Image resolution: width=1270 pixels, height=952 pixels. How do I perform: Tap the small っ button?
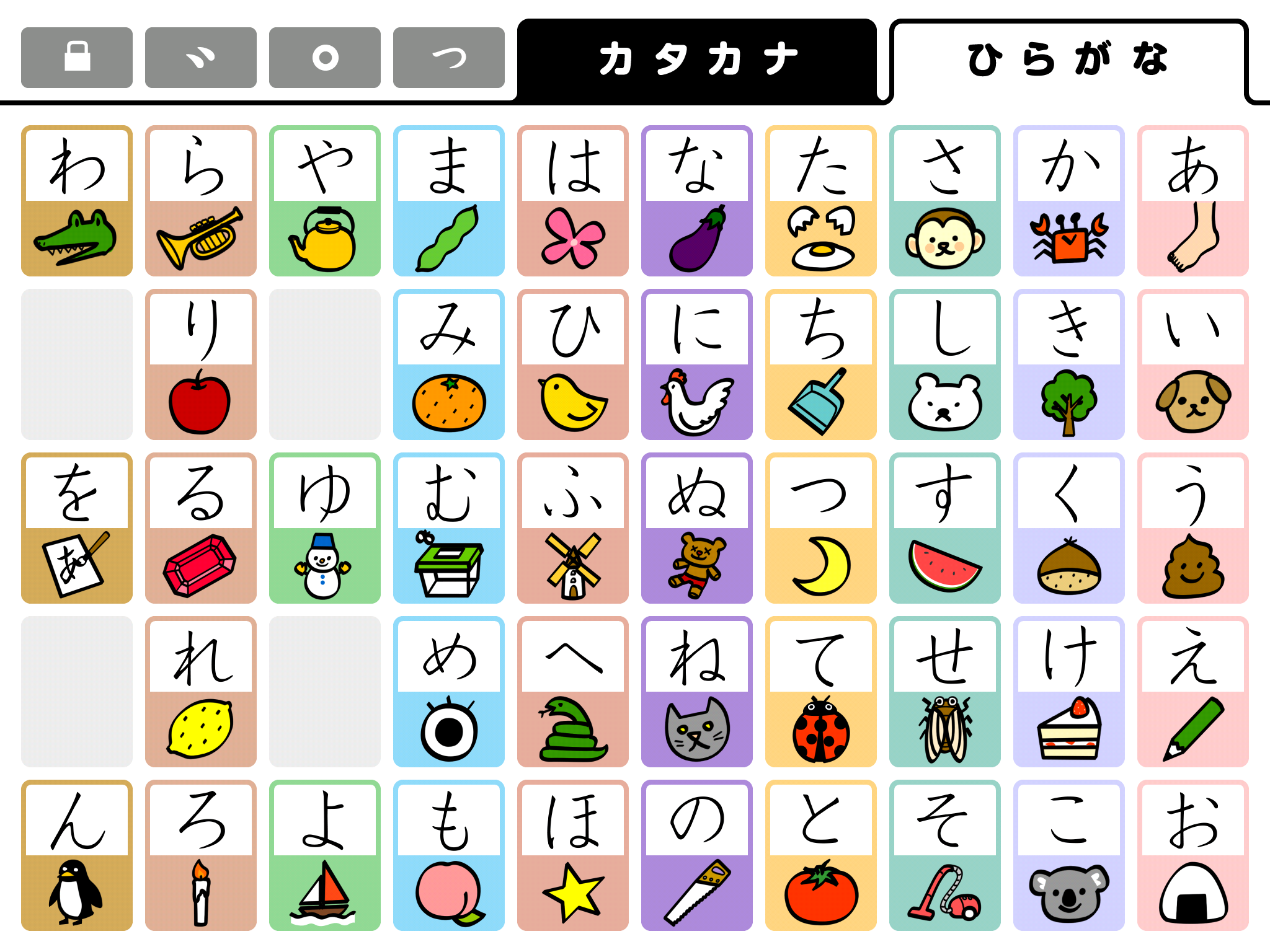pyautogui.click(x=449, y=58)
